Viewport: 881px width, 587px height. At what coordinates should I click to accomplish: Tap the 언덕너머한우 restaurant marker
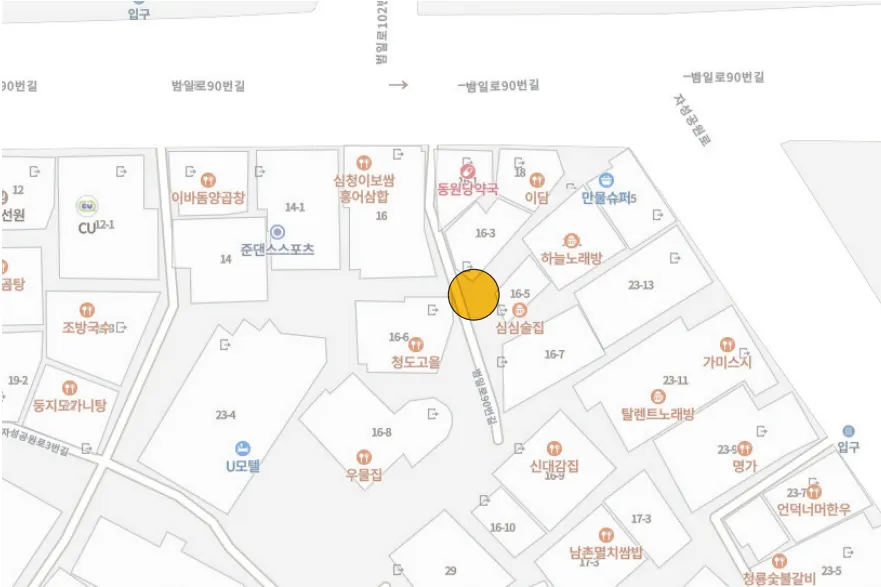[x=813, y=492]
